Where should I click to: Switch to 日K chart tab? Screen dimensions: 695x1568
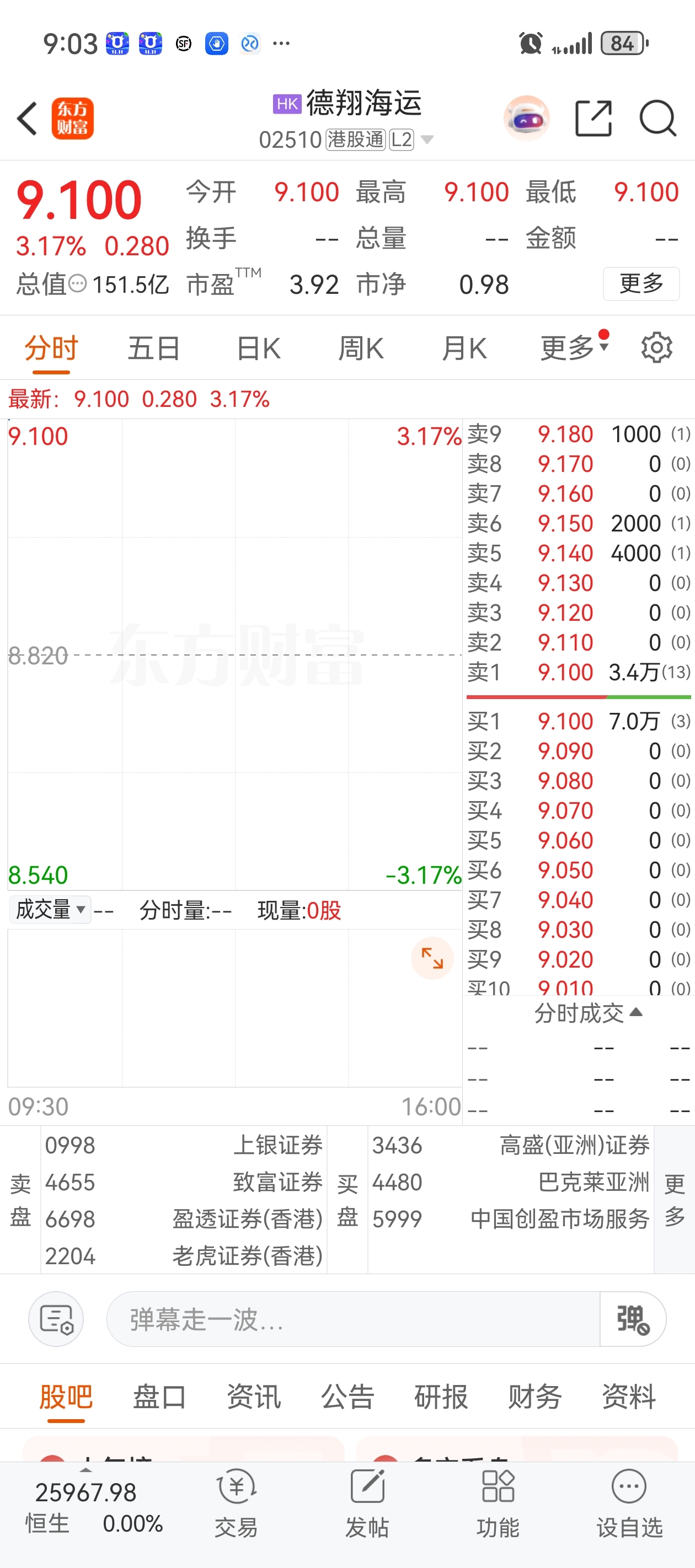[258, 349]
